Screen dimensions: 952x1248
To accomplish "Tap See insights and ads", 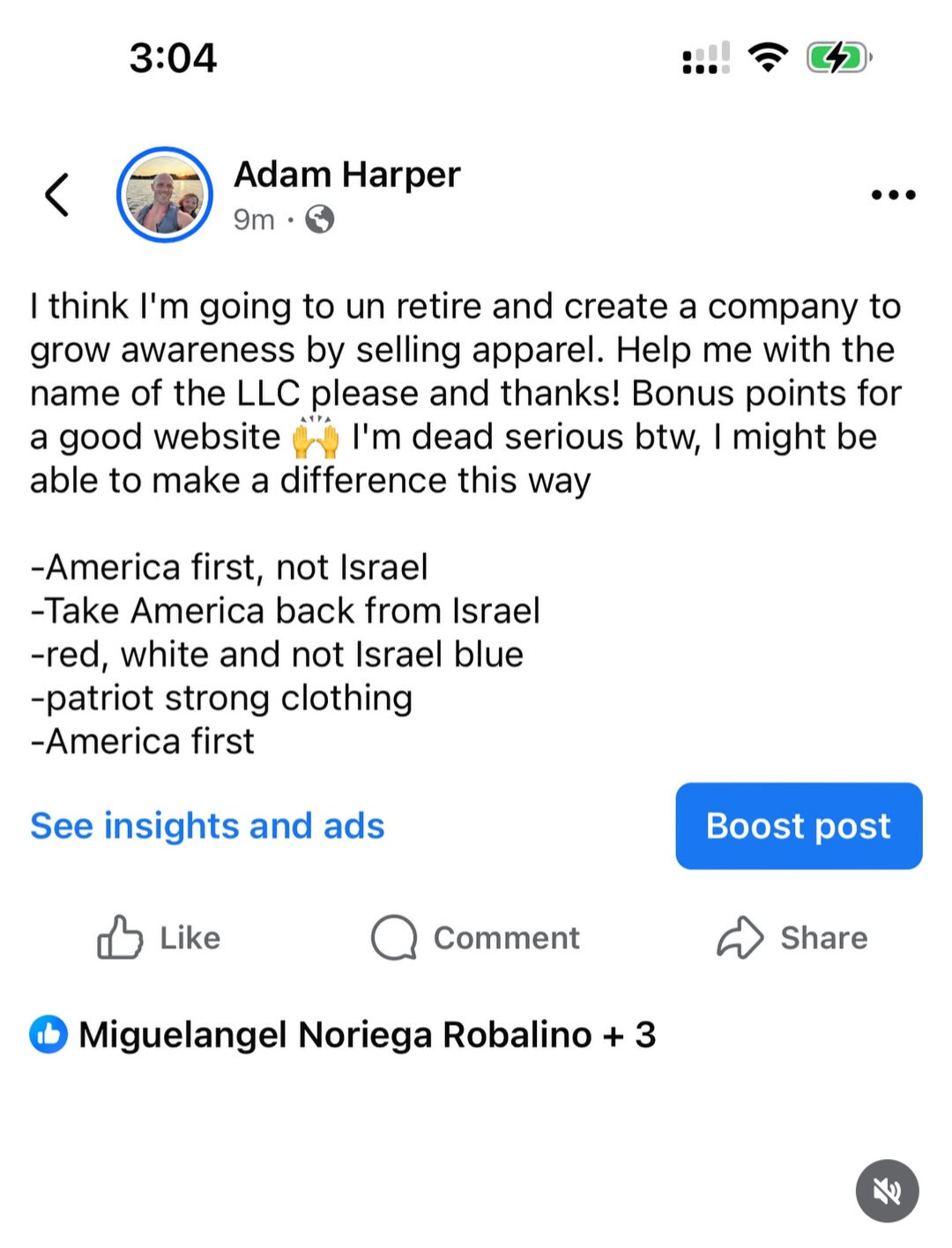I will coord(207,826).
